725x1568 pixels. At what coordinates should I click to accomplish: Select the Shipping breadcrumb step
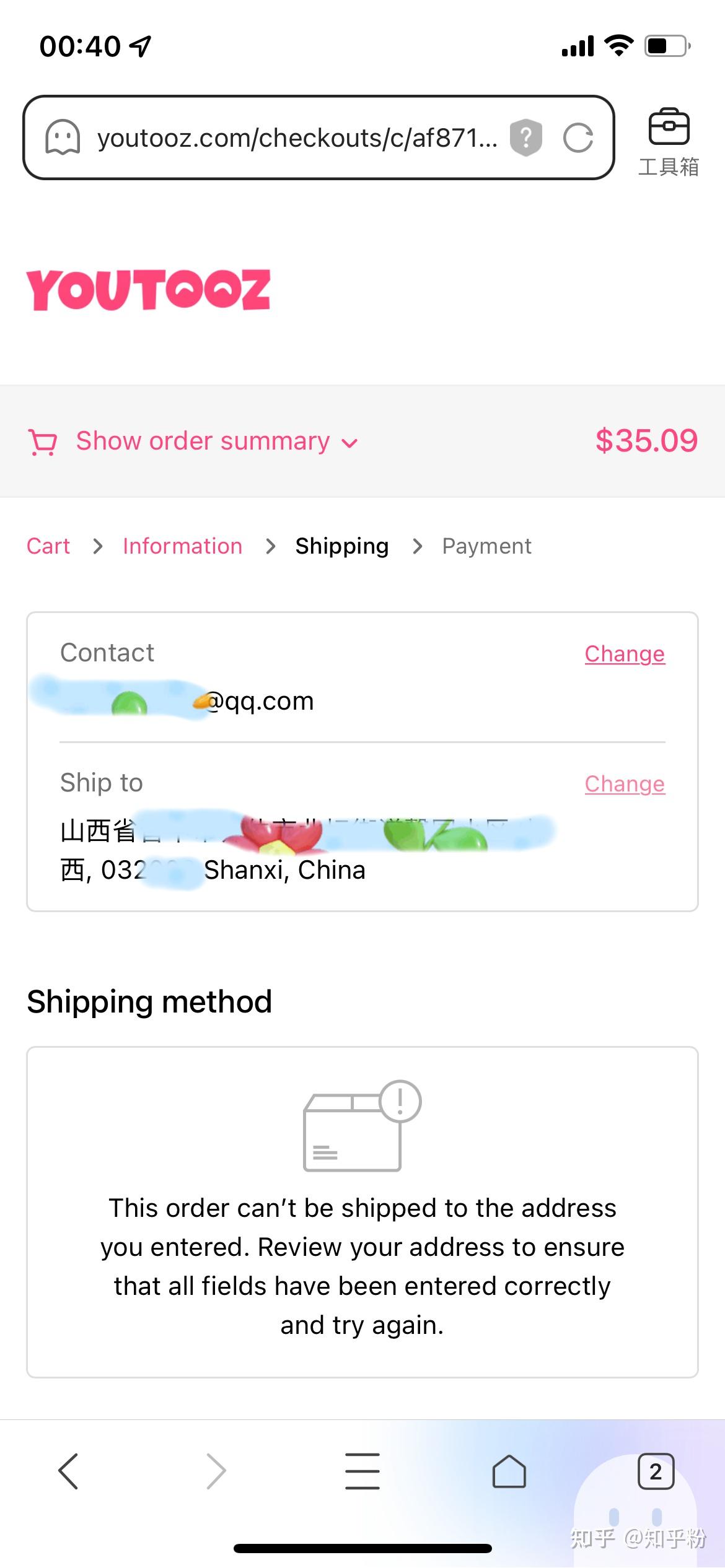pos(341,546)
